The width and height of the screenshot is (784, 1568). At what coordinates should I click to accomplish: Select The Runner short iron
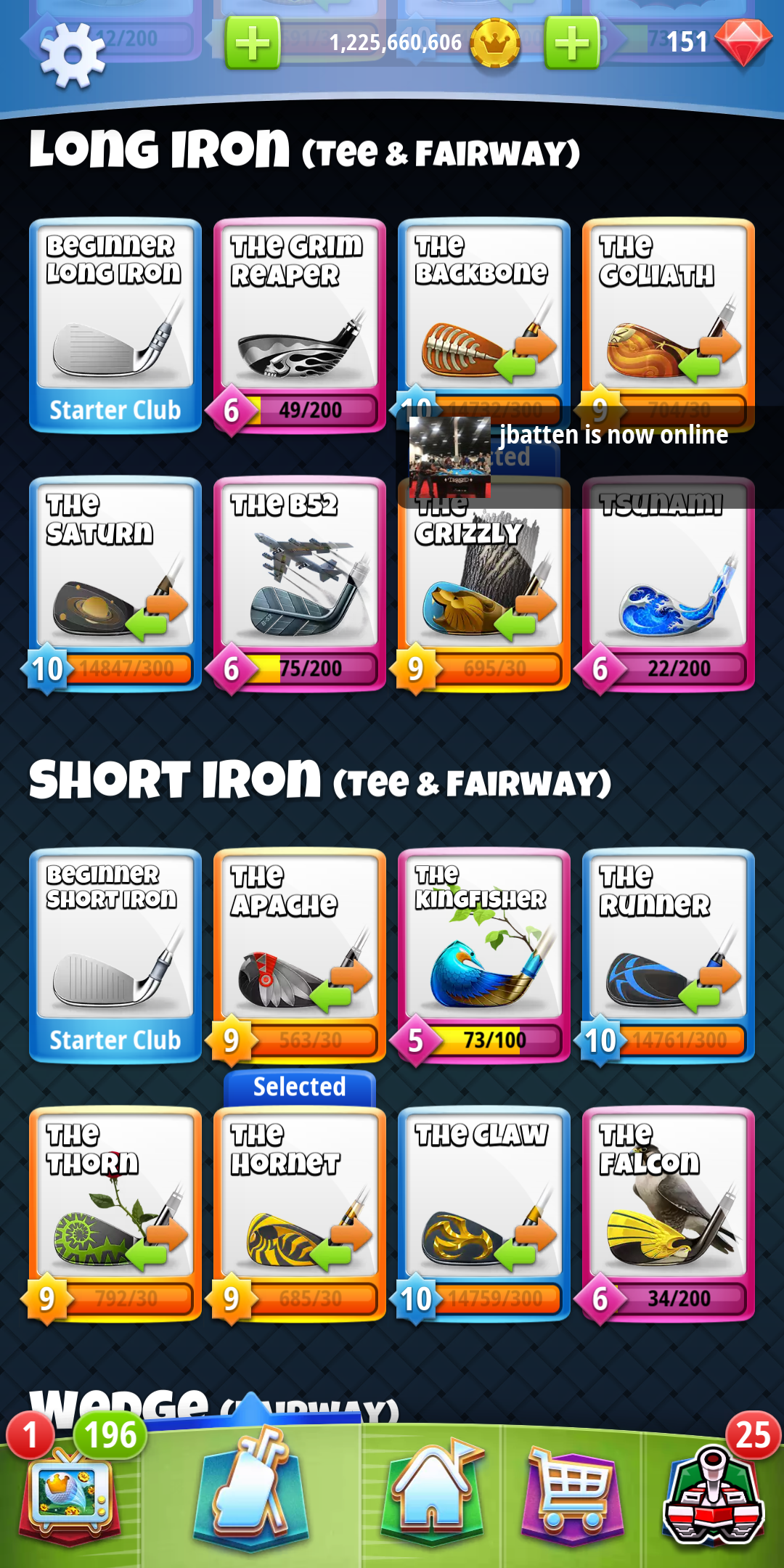pyautogui.click(x=668, y=951)
